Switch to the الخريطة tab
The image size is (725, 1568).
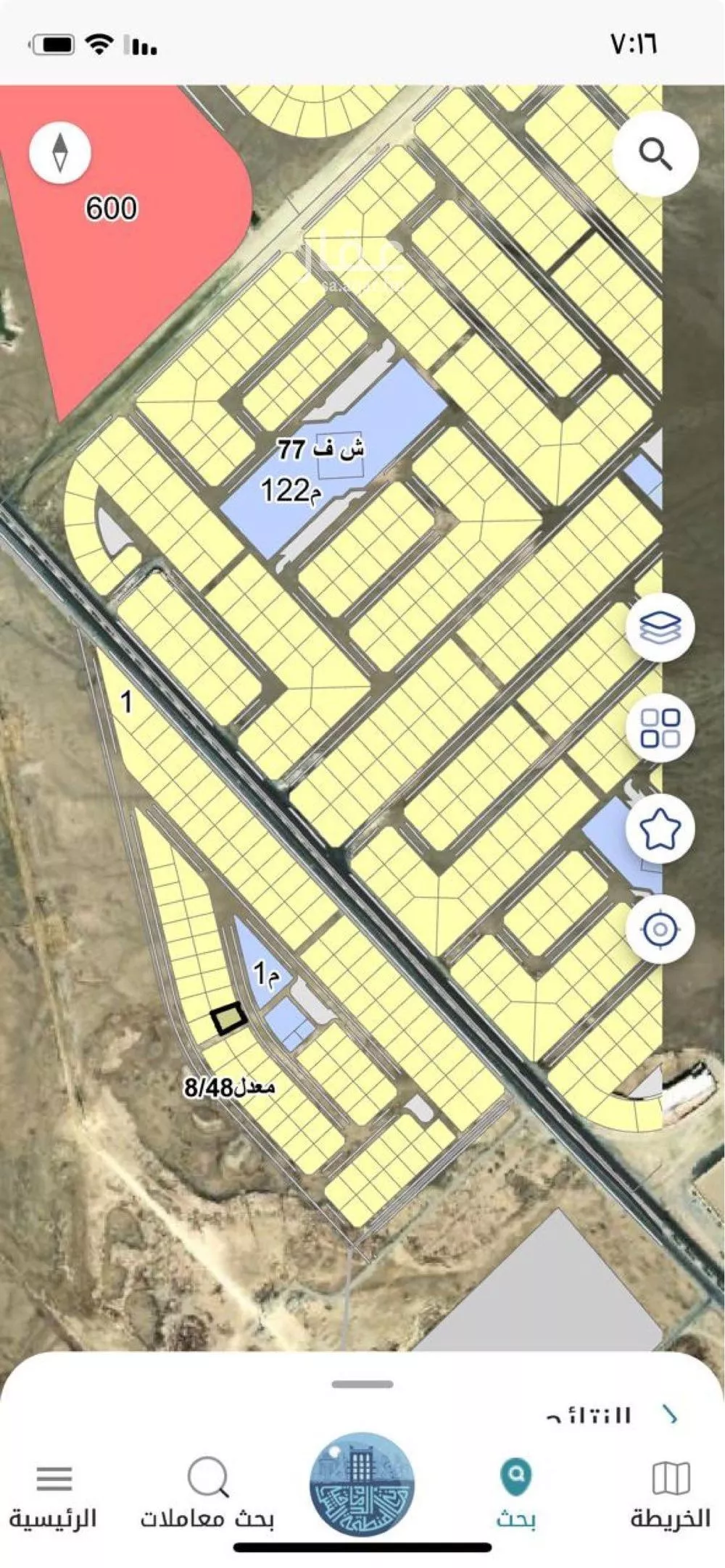(x=671, y=1495)
